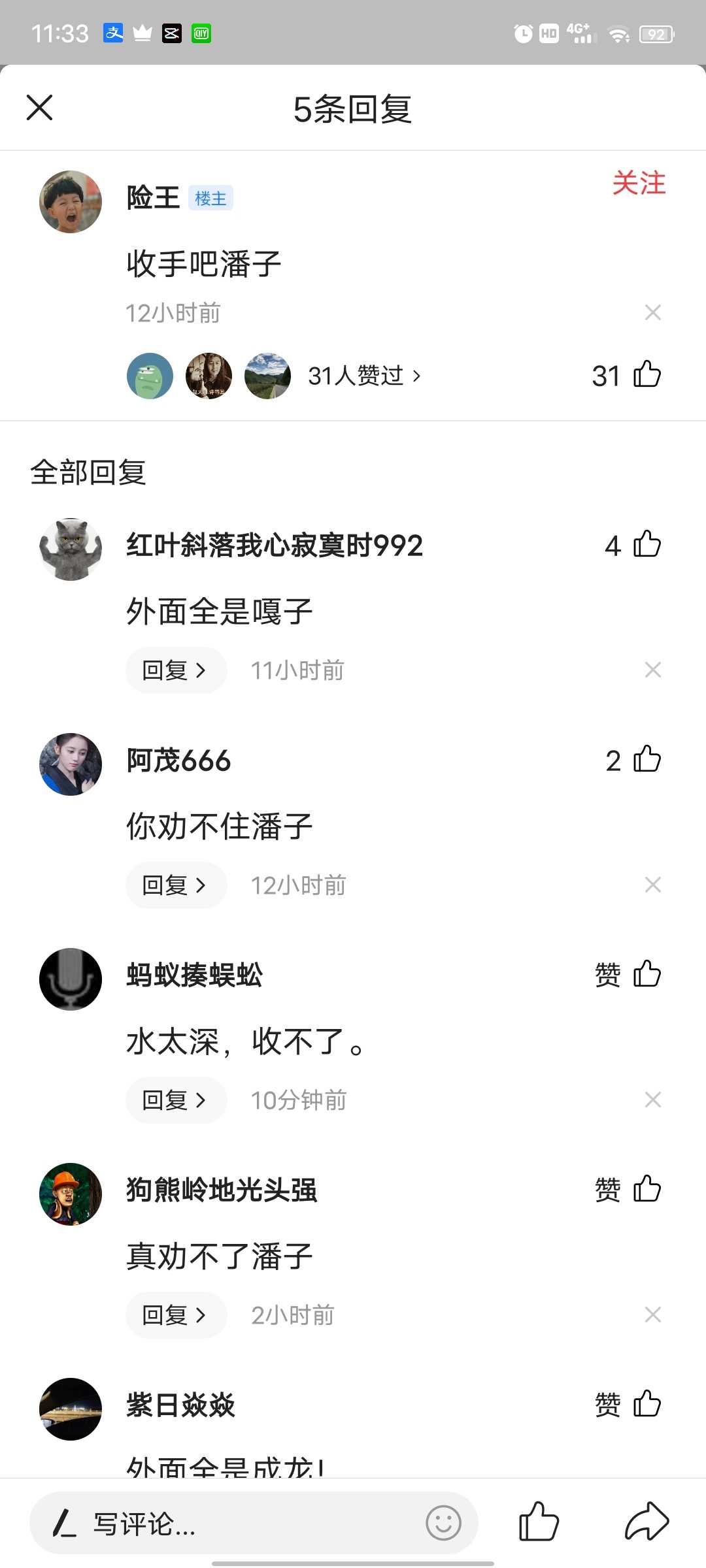706x1568 pixels.
Task: Close the 5条回复 replies panel
Action: pyautogui.click(x=39, y=108)
